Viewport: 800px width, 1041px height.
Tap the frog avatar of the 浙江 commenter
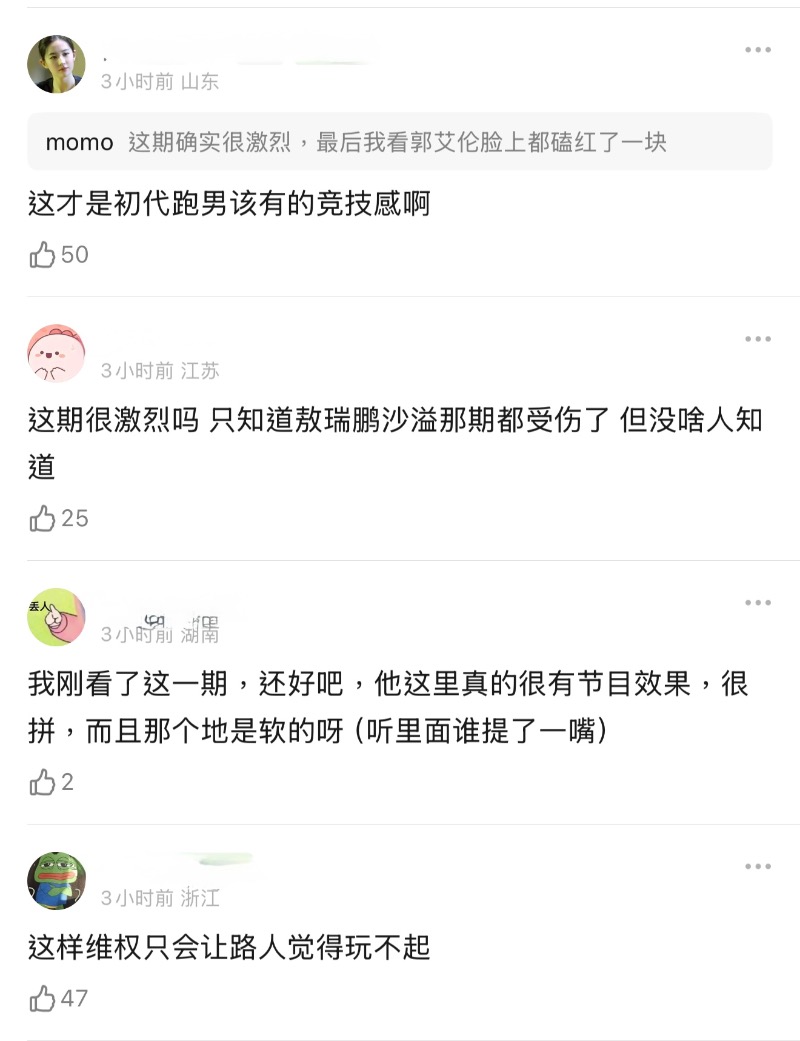click(x=56, y=881)
